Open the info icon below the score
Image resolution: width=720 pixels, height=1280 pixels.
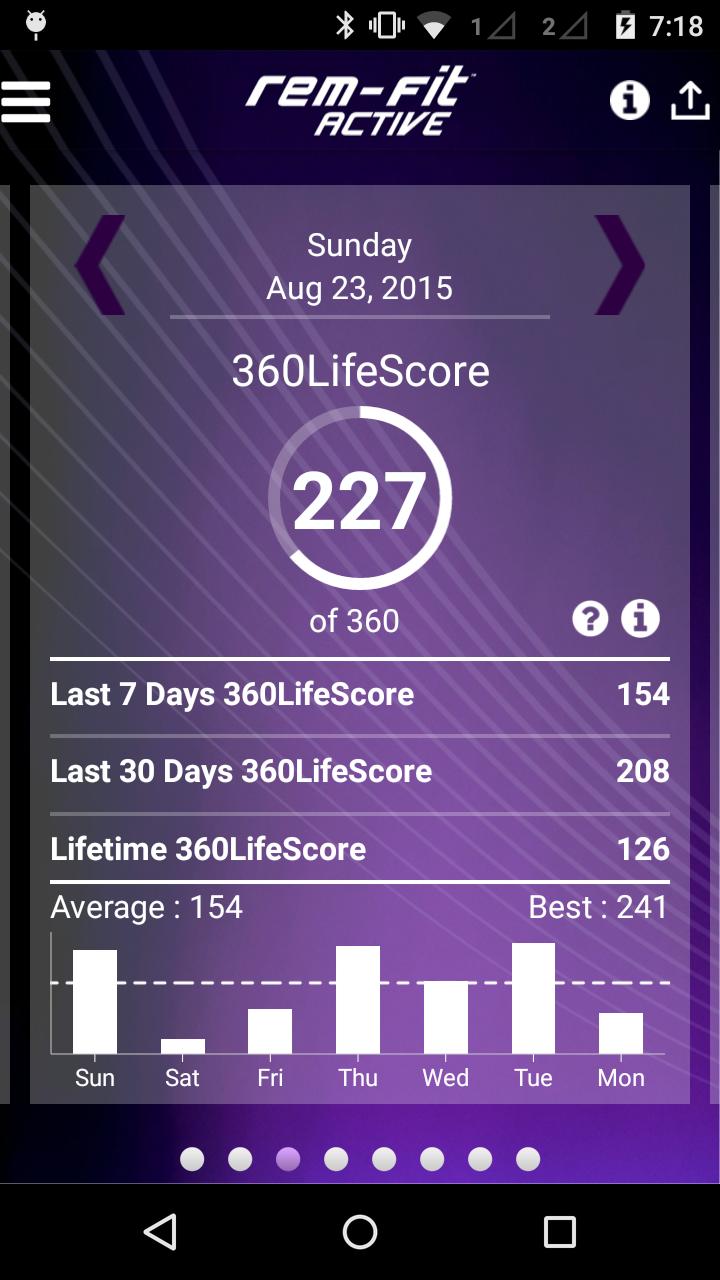(x=640, y=619)
